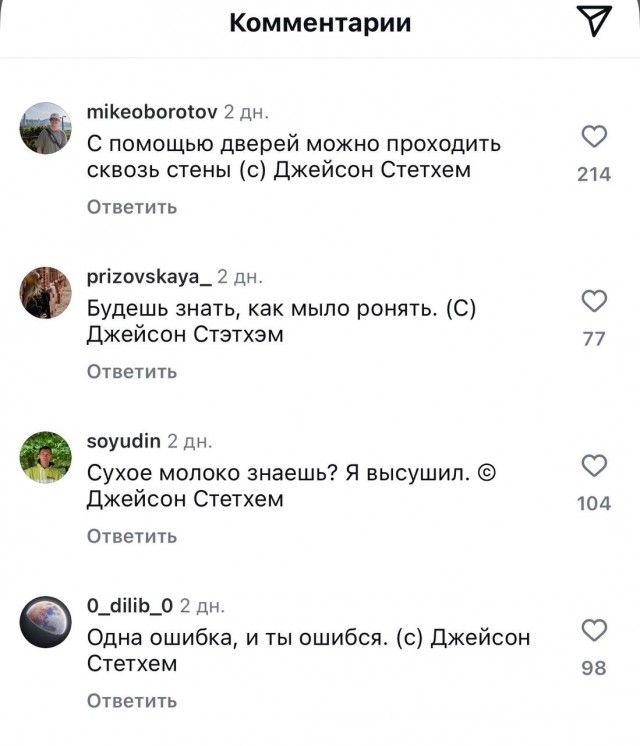Screen dimensions: 640x746
Task: Open the username 0_dilib_0
Action: click(131, 605)
